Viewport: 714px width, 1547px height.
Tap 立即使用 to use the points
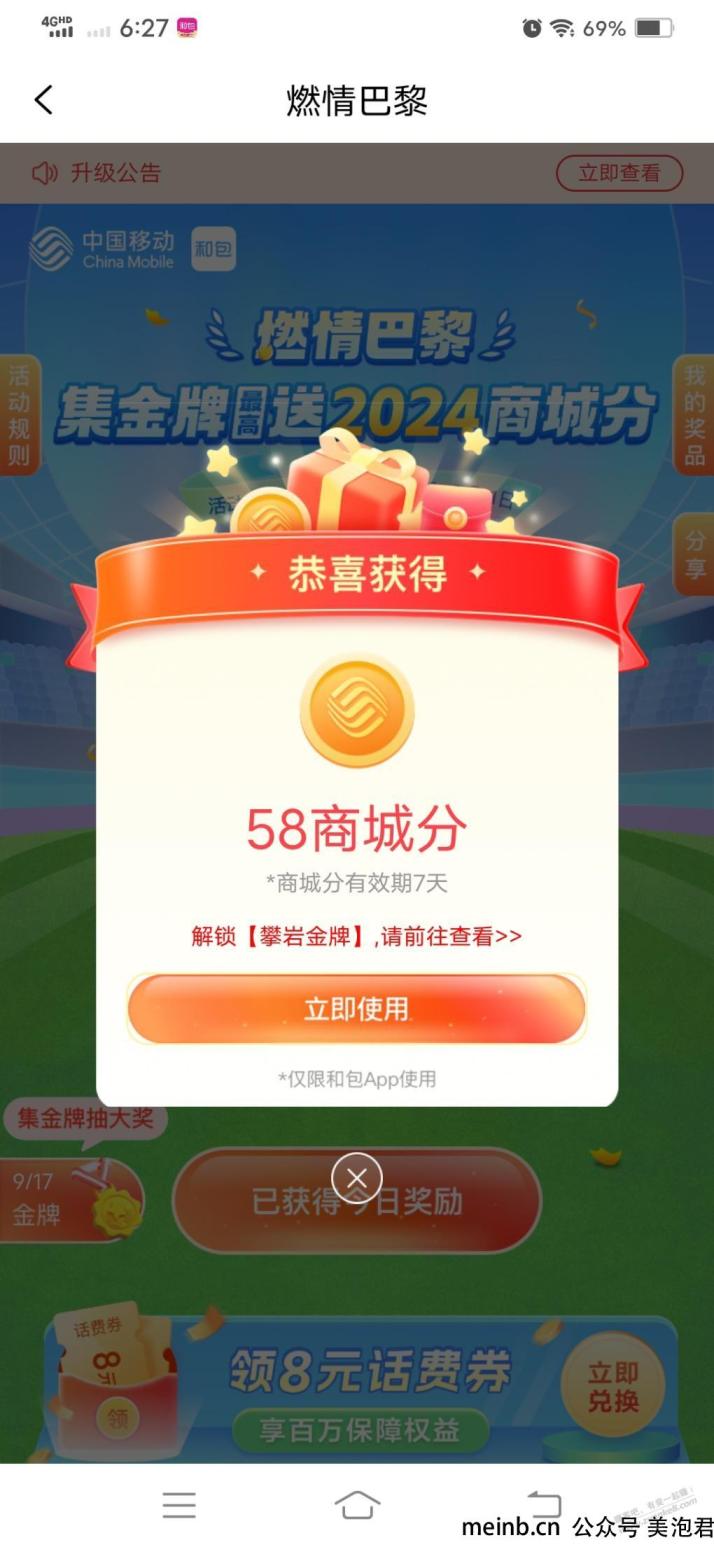coord(356,1008)
